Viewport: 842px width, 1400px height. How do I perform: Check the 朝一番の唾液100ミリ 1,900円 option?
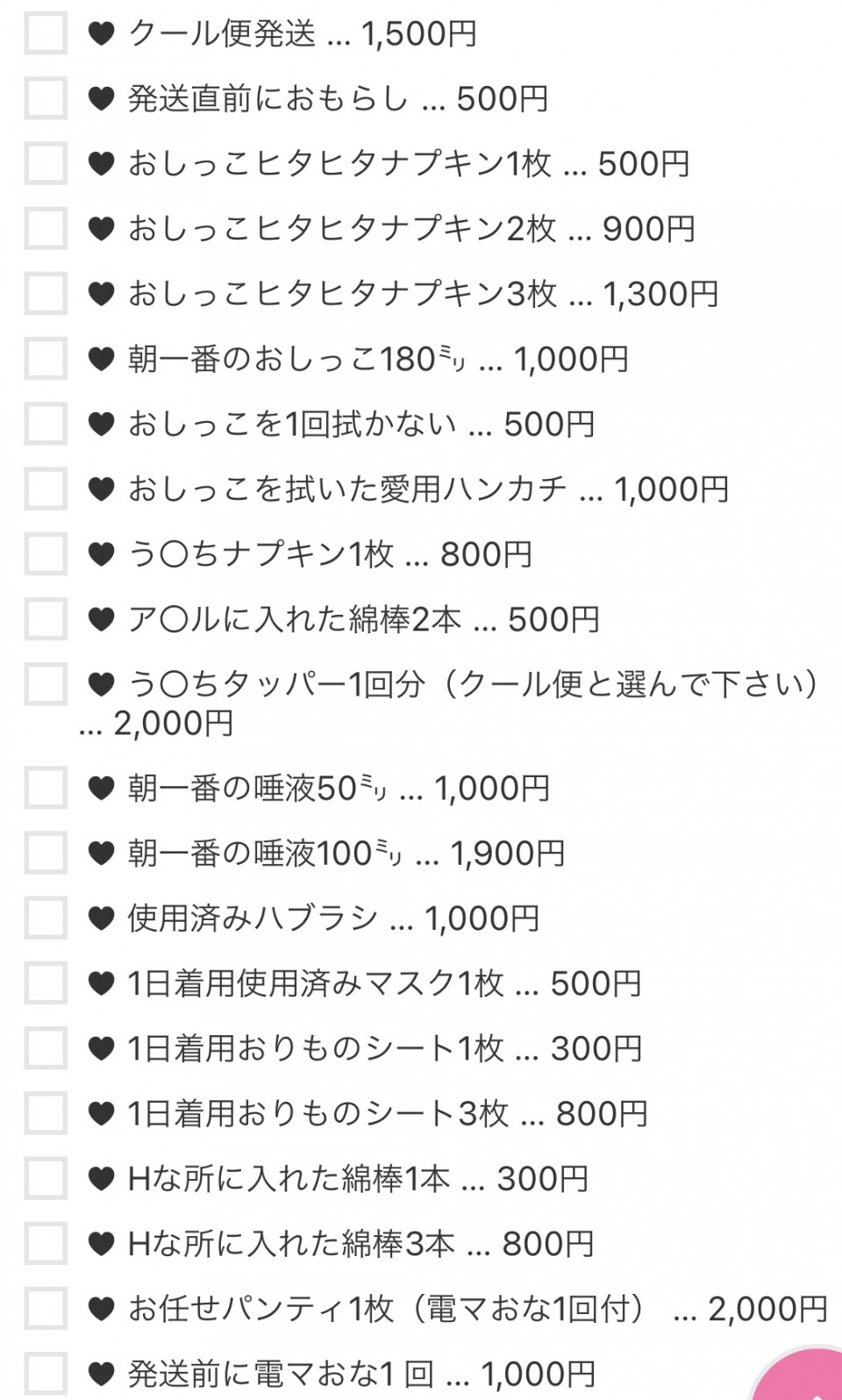pyautogui.click(x=46, y=854)
